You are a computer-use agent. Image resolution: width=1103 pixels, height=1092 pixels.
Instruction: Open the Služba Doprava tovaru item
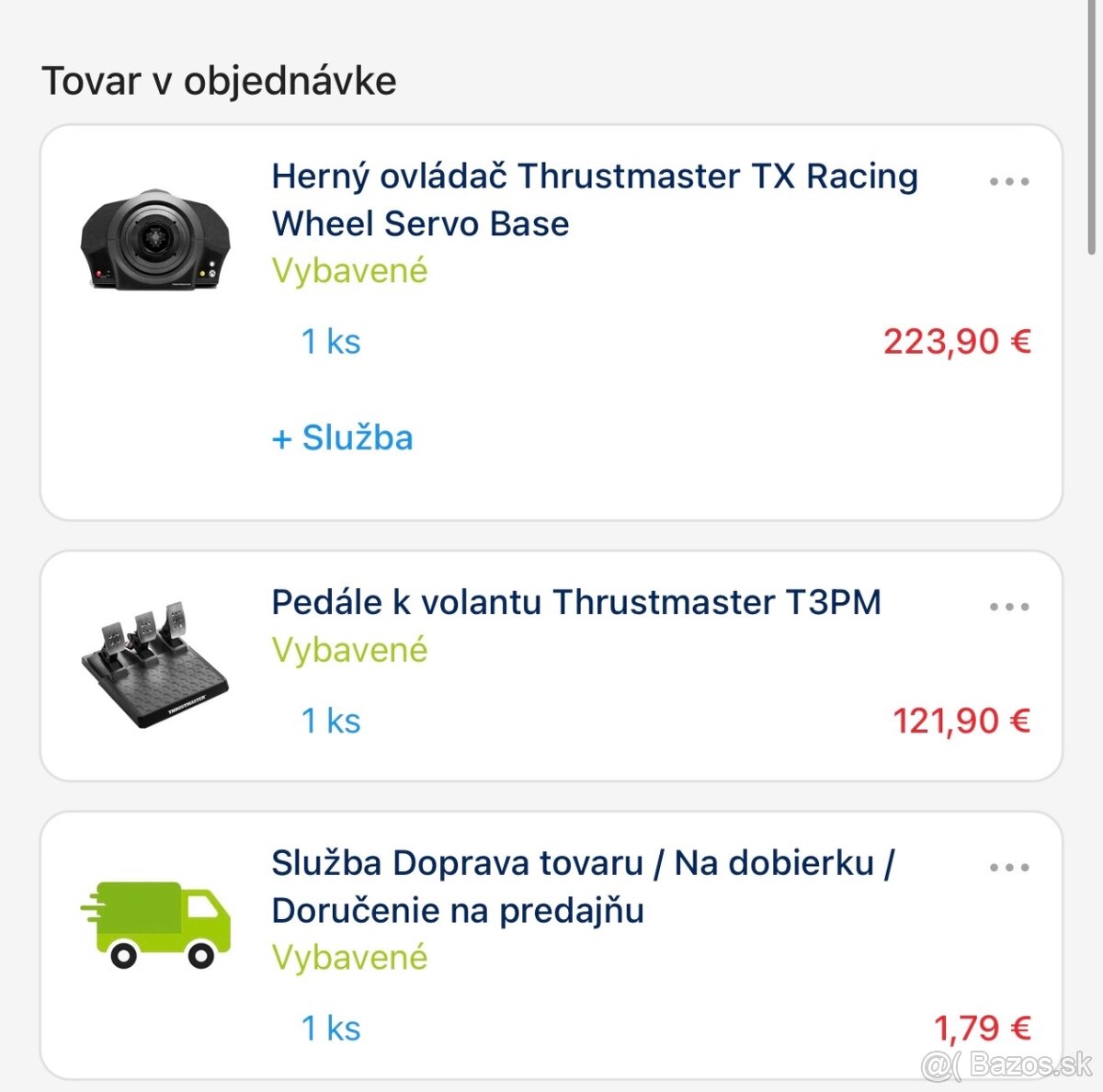582,887
